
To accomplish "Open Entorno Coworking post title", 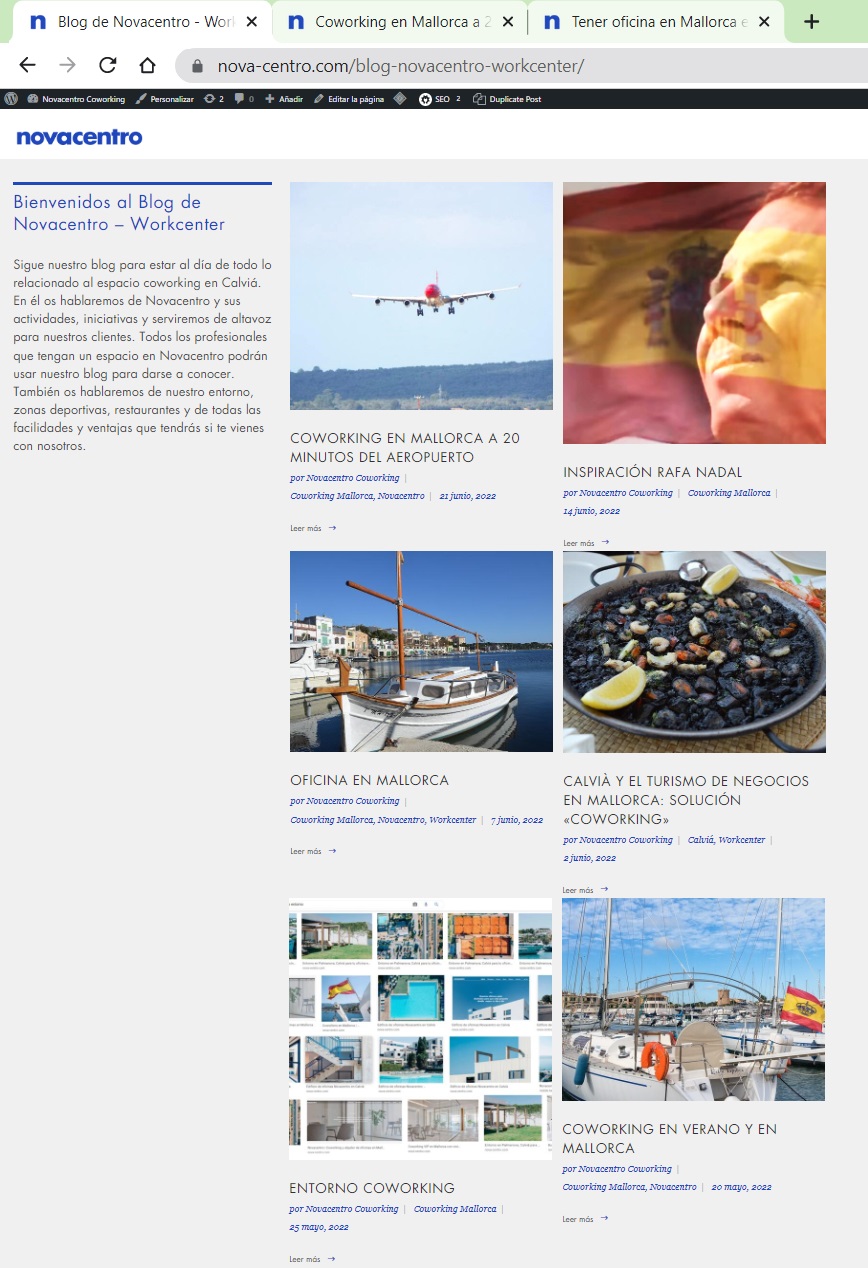I will (x=371, y=1188).
